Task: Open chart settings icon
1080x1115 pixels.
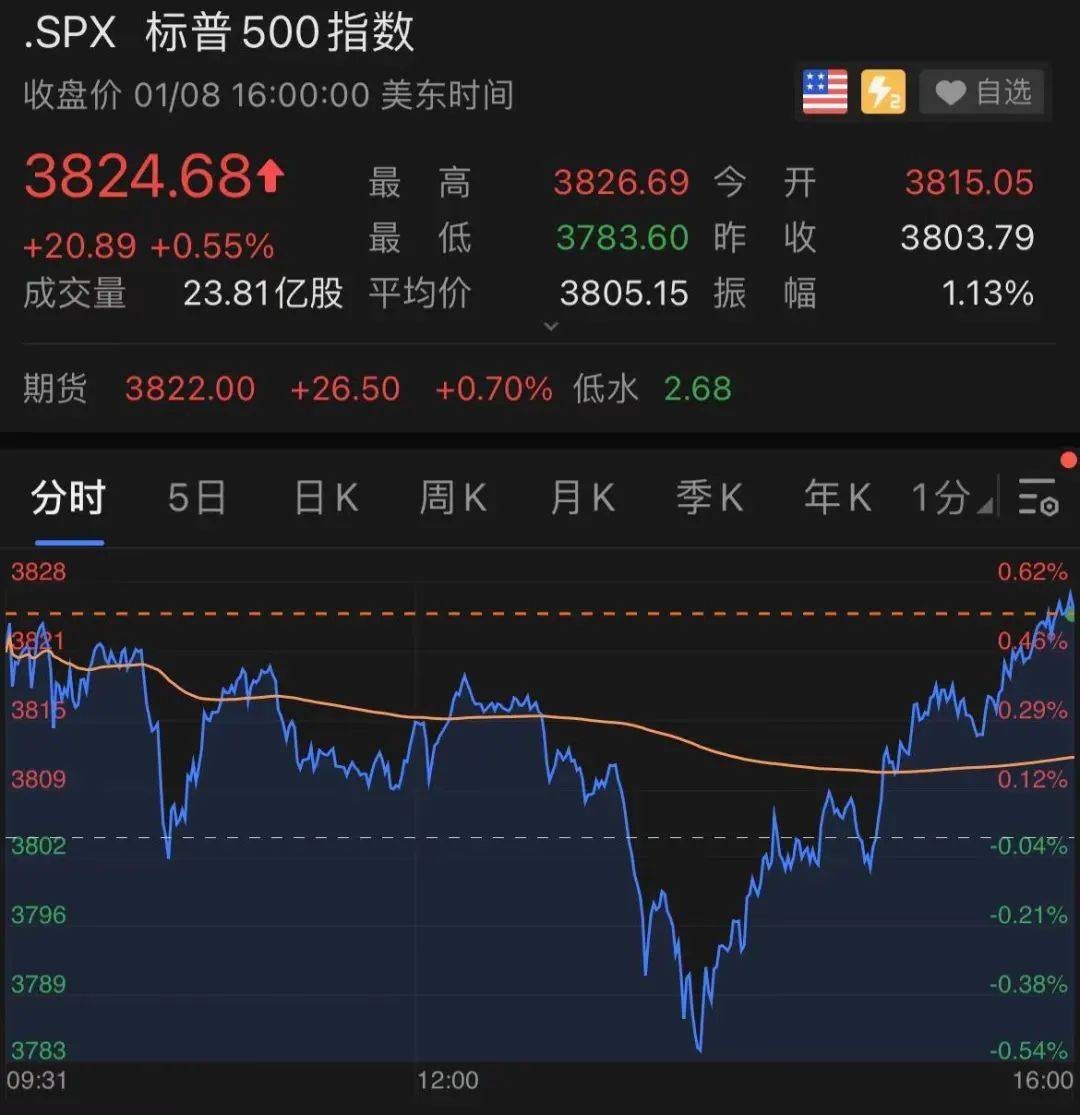Action: pyautogui.click(x=1038, y=496)
